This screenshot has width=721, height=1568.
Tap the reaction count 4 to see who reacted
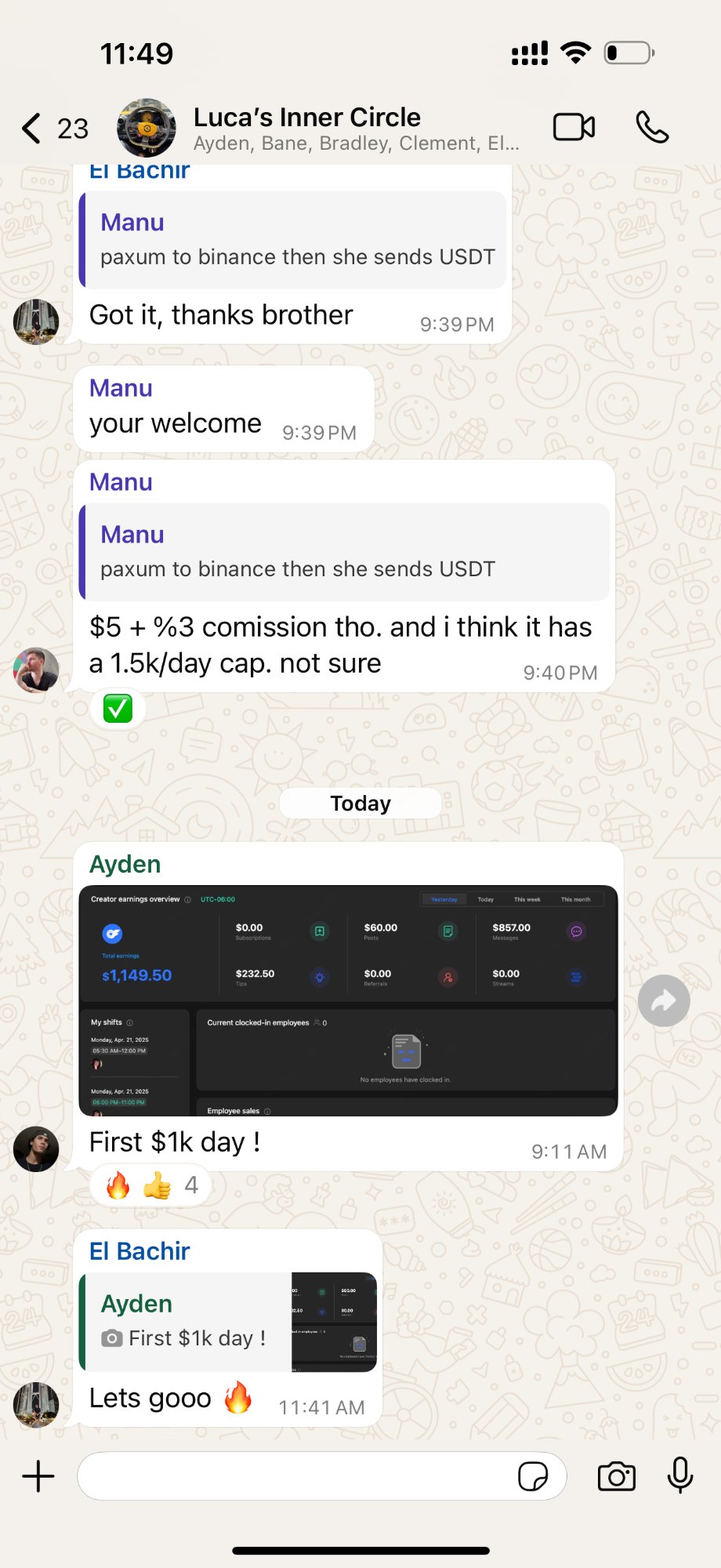tap(191, 1185)
